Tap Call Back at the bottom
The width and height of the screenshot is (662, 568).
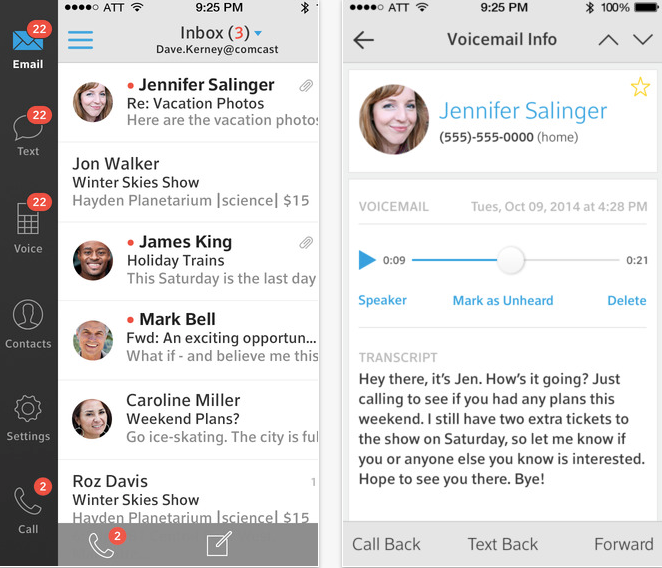tap(386, 545)
